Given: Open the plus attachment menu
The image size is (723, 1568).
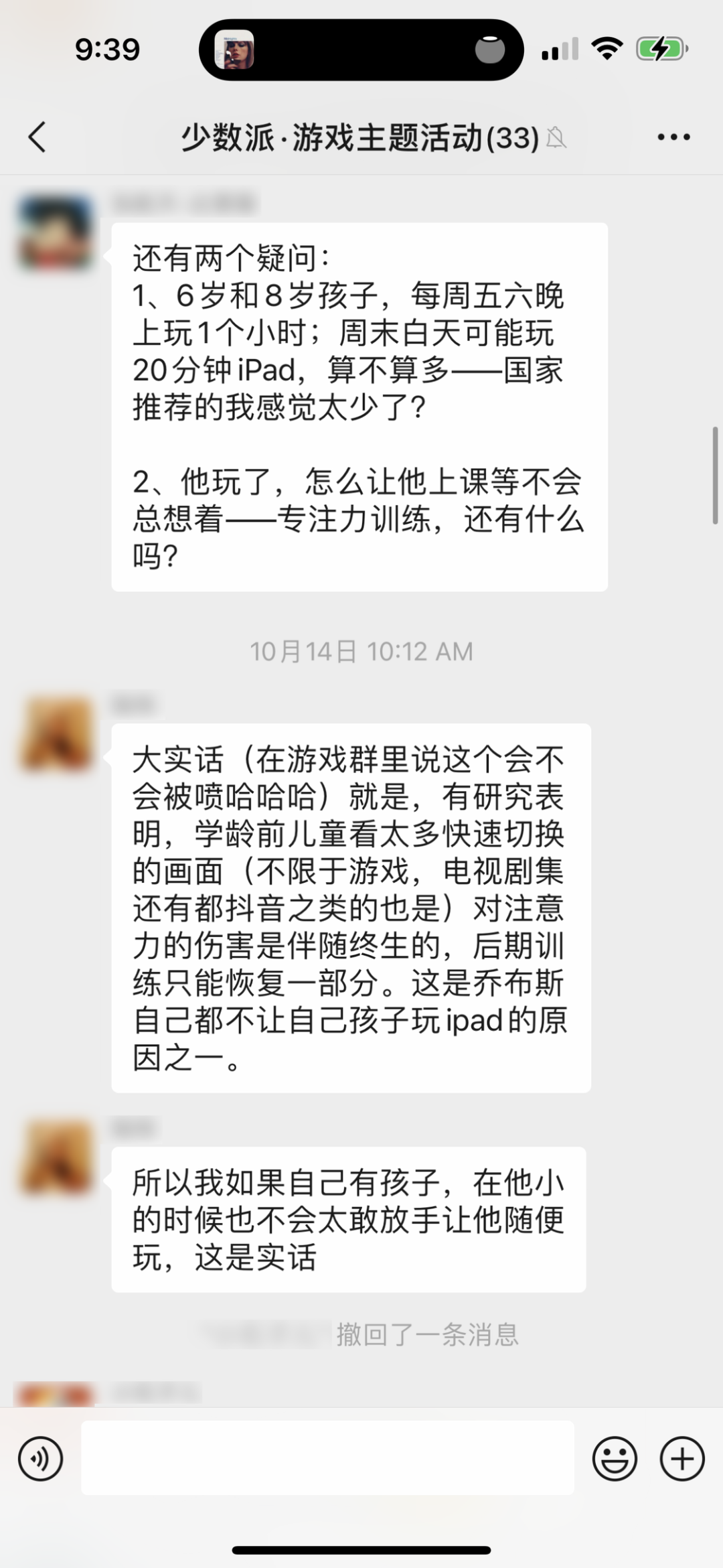Looking at the screenshot, I should pyautogui.click(x=682, y=1458).
